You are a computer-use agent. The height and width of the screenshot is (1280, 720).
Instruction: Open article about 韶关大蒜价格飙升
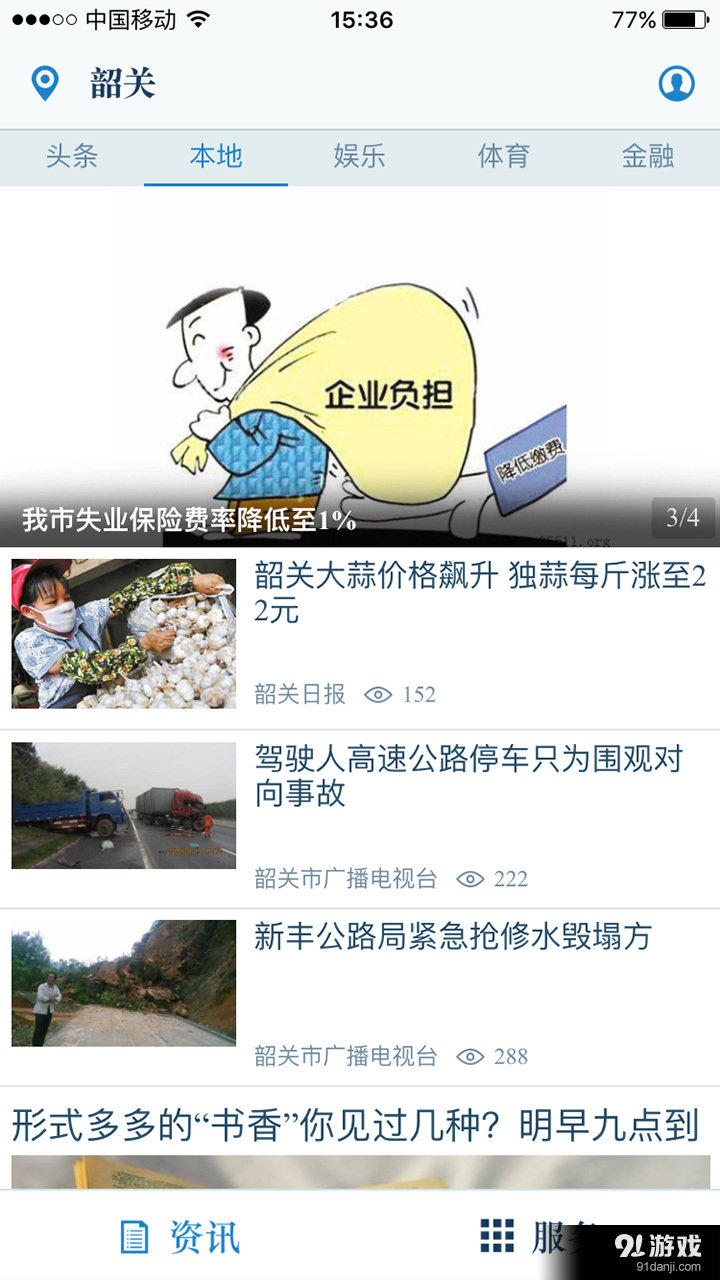[x=470, y=598]
